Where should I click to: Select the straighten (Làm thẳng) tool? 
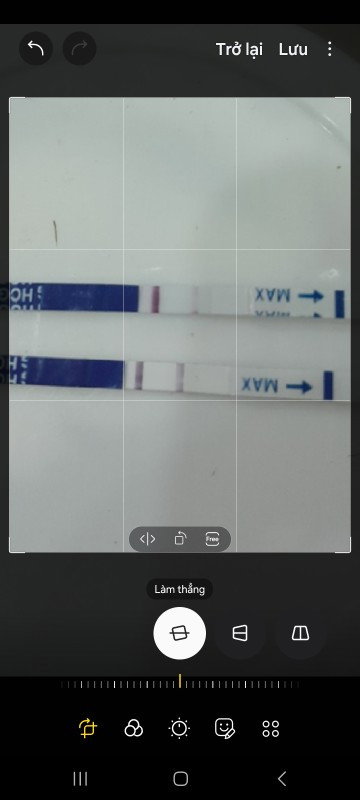pos(179,633)
